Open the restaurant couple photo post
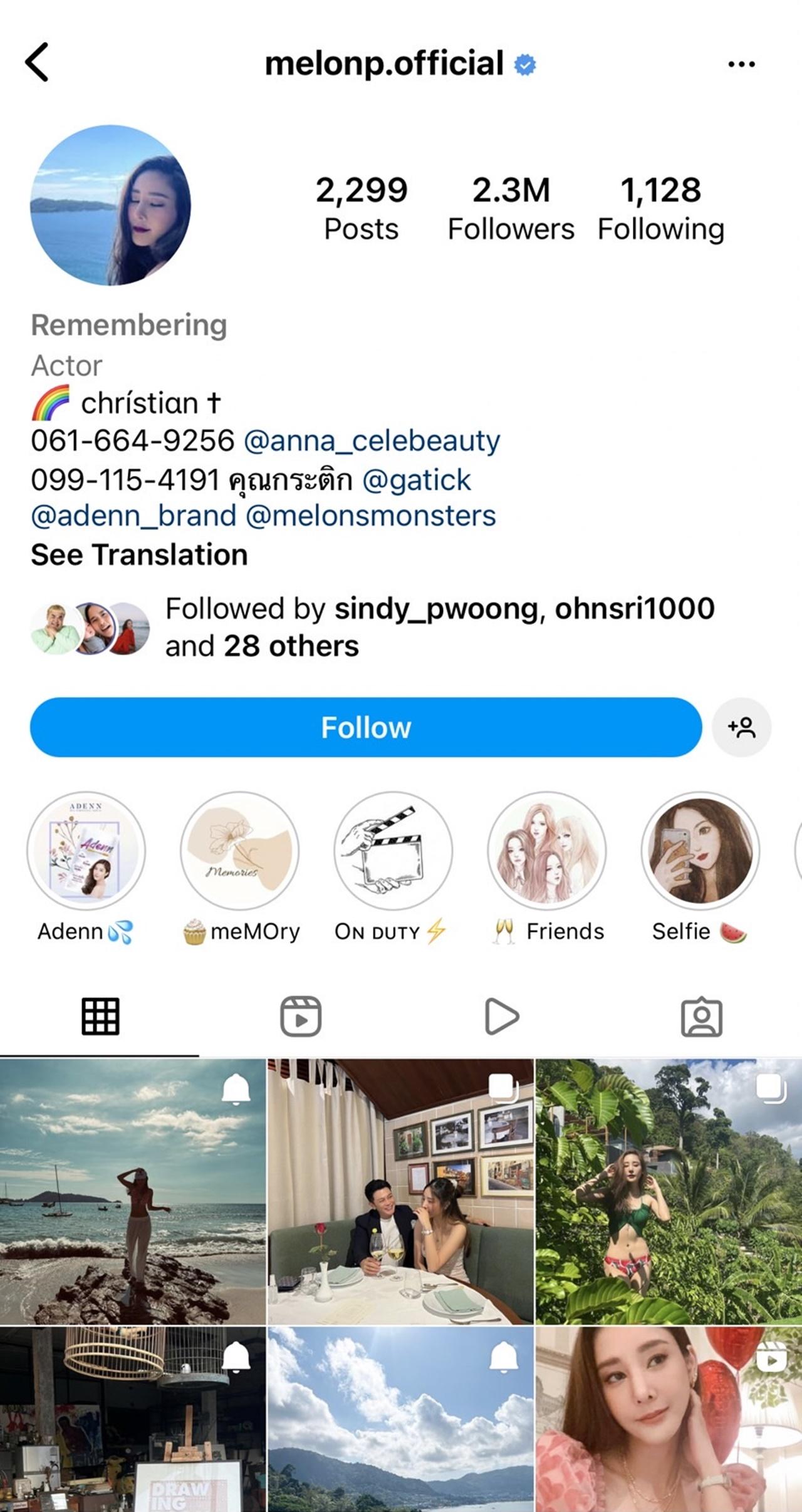 coord(400,1191)
